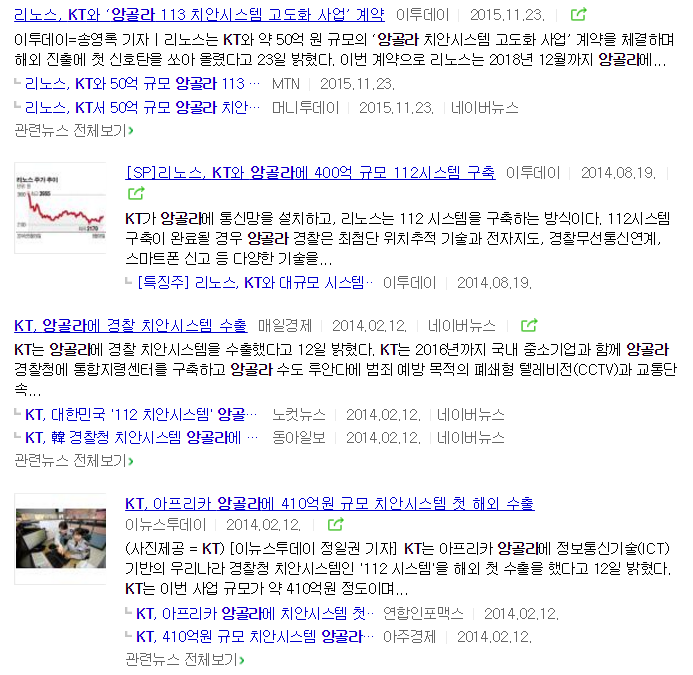This screenshot has height=675, width=693.
Task: Open '[SP]리노스, KT와 앙골라에 400억 규모 112시스템 구축'
Action: pyautogui.click(x=310, y=172)
